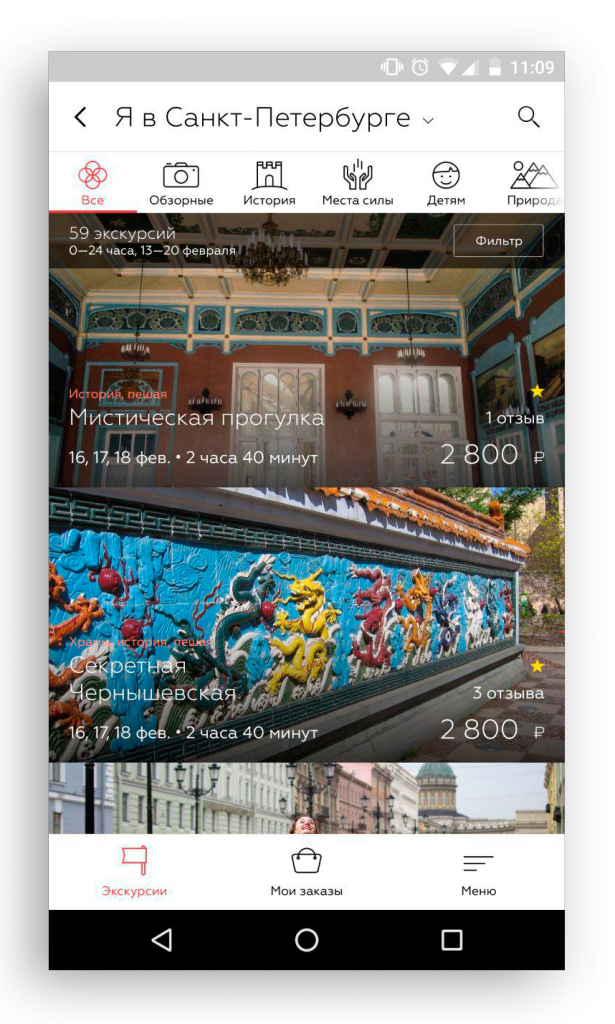This screenshot has height=1024, width=615.
Task: Show Места силы excursions
Action: [x=357, y=183]
